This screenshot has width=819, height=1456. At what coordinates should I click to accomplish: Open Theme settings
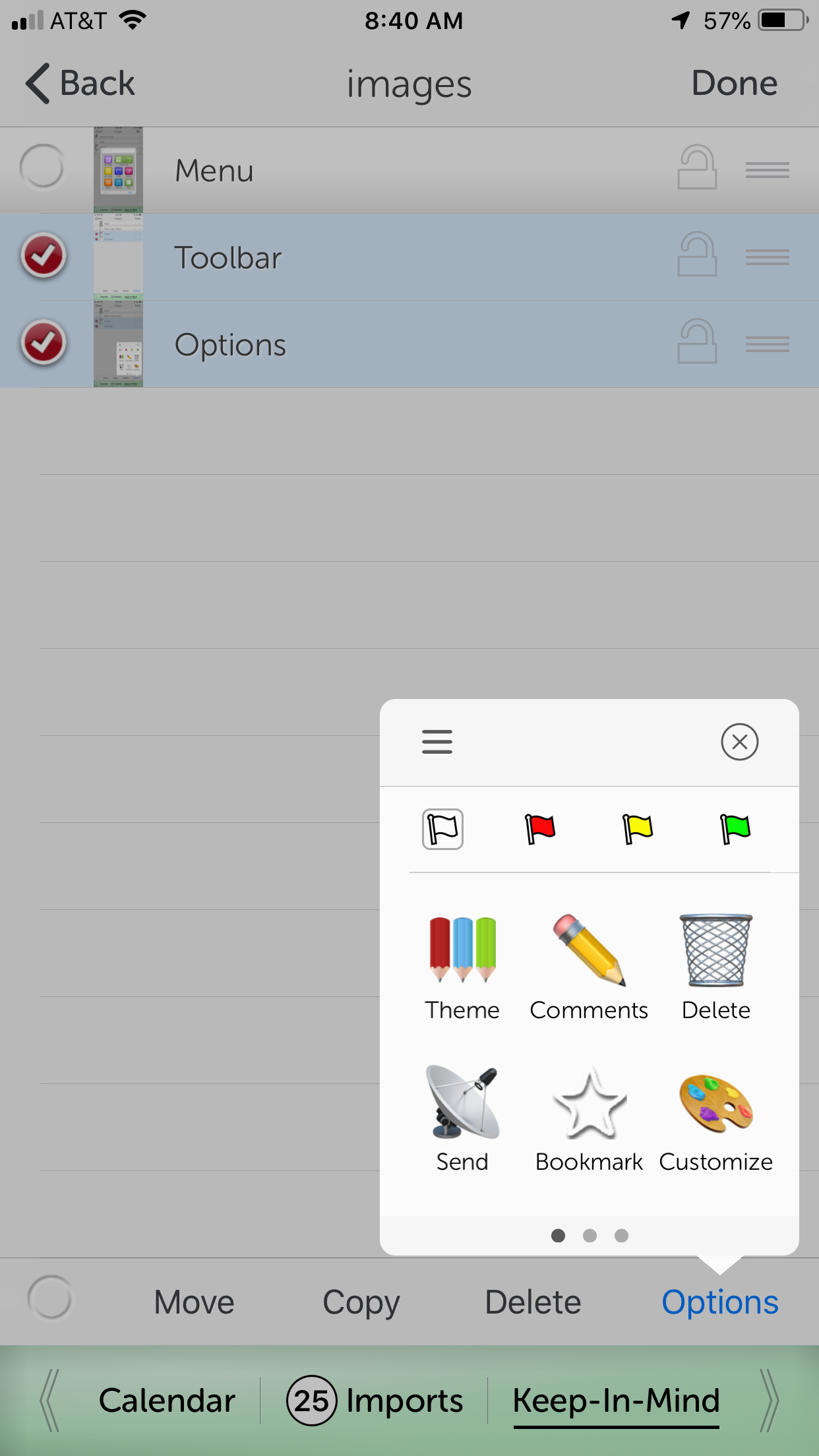462,967
